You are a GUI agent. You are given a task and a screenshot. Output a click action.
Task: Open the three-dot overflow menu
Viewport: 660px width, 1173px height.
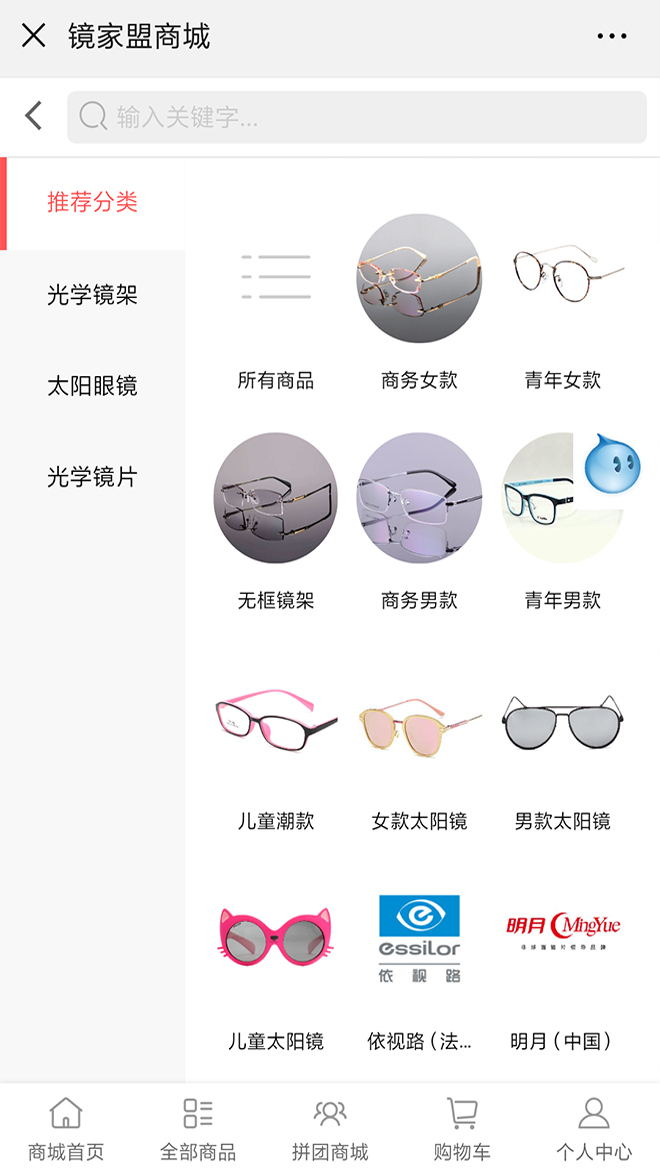(x=611, y=36)
